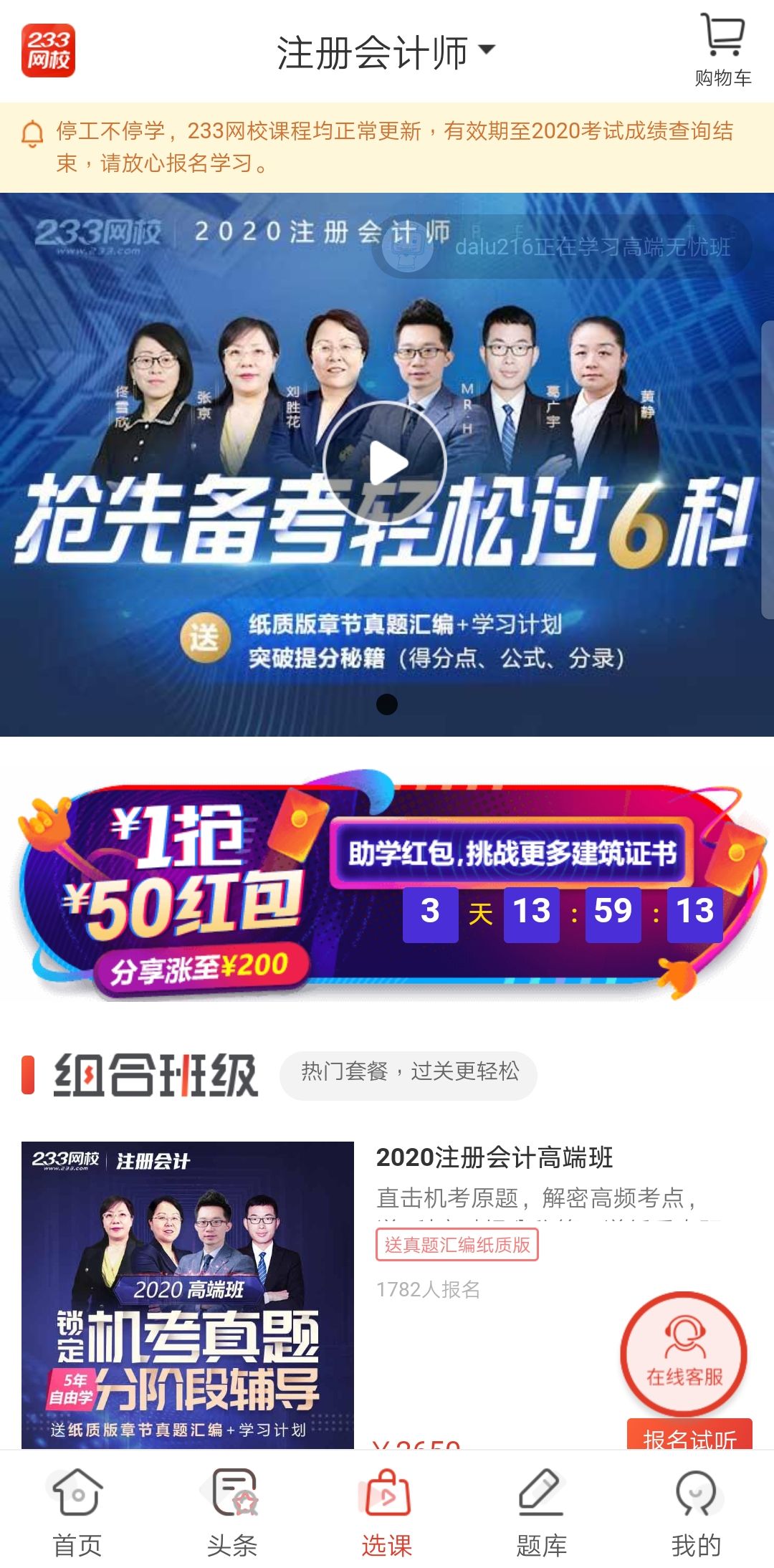The height and width of the screenshot is (1568, 774).
Task: Open the 2020注册会计高端班 course card
Action: tap(494, 1158)
